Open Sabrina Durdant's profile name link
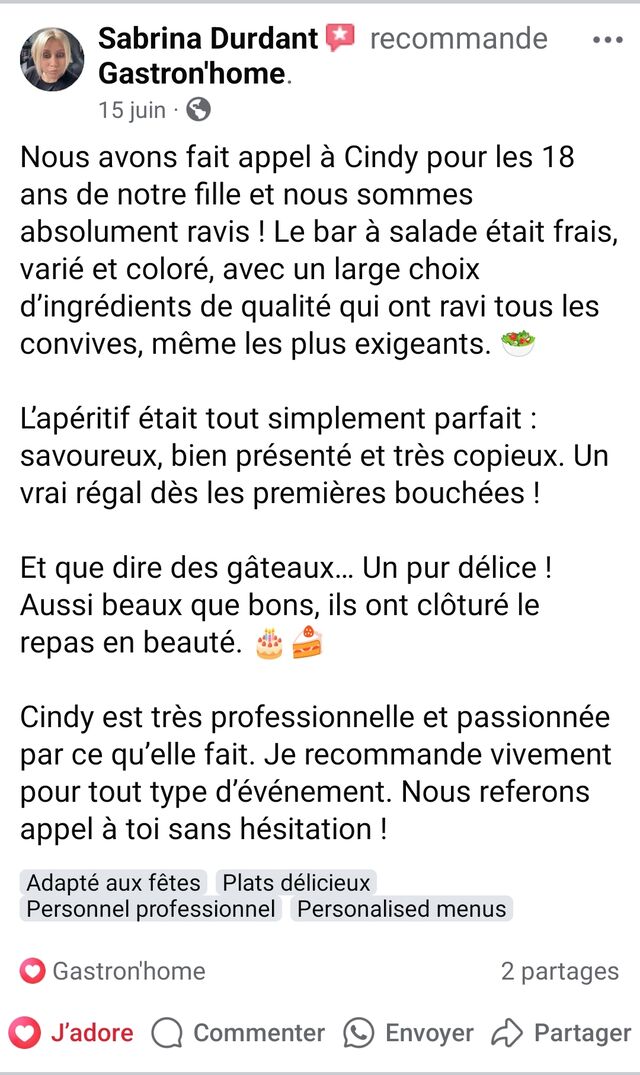The height and width of the screenshot is (1075, 640). [x=208, y=38]
